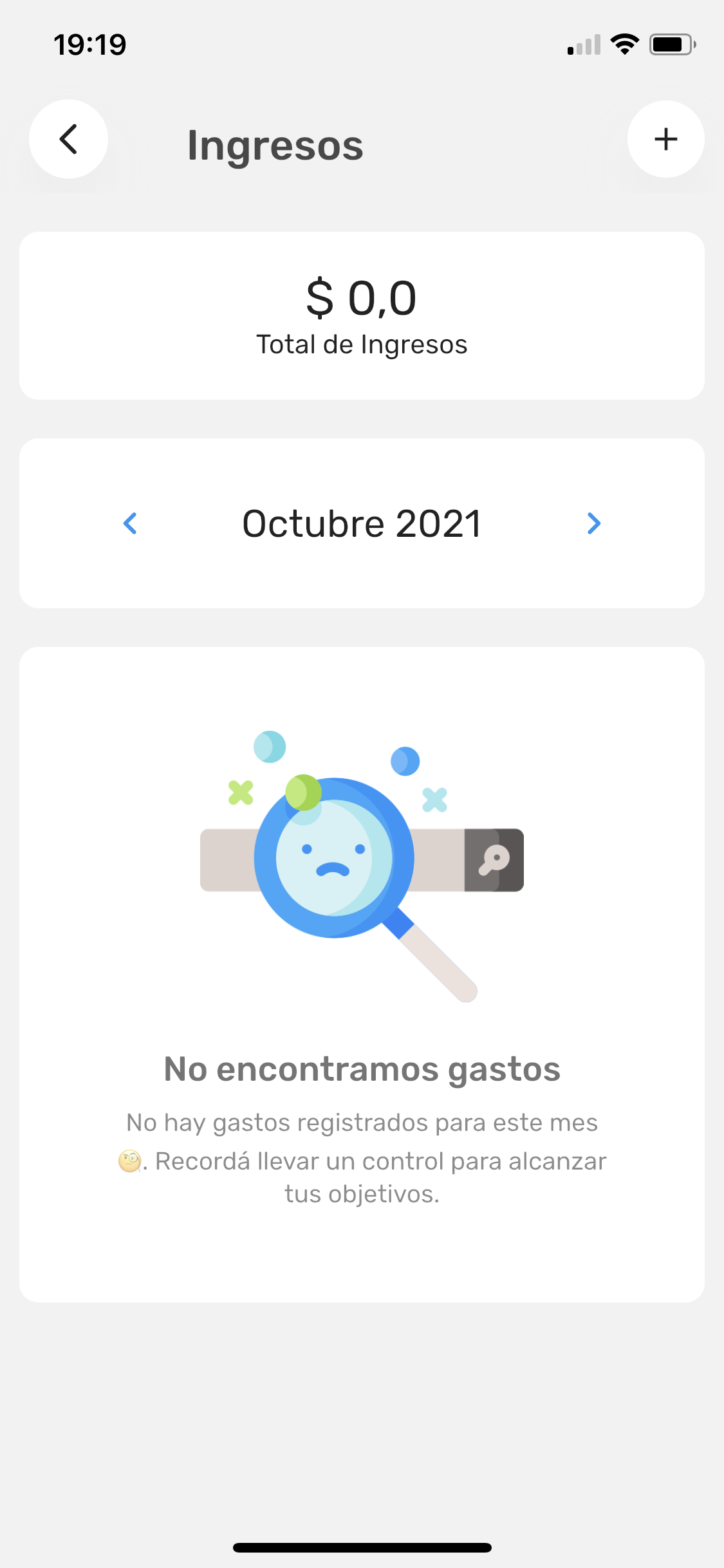Viewport: 724px width, 1568px height.
Task: Advance to the month after Octubre 2021
Action: coord(593,523)
